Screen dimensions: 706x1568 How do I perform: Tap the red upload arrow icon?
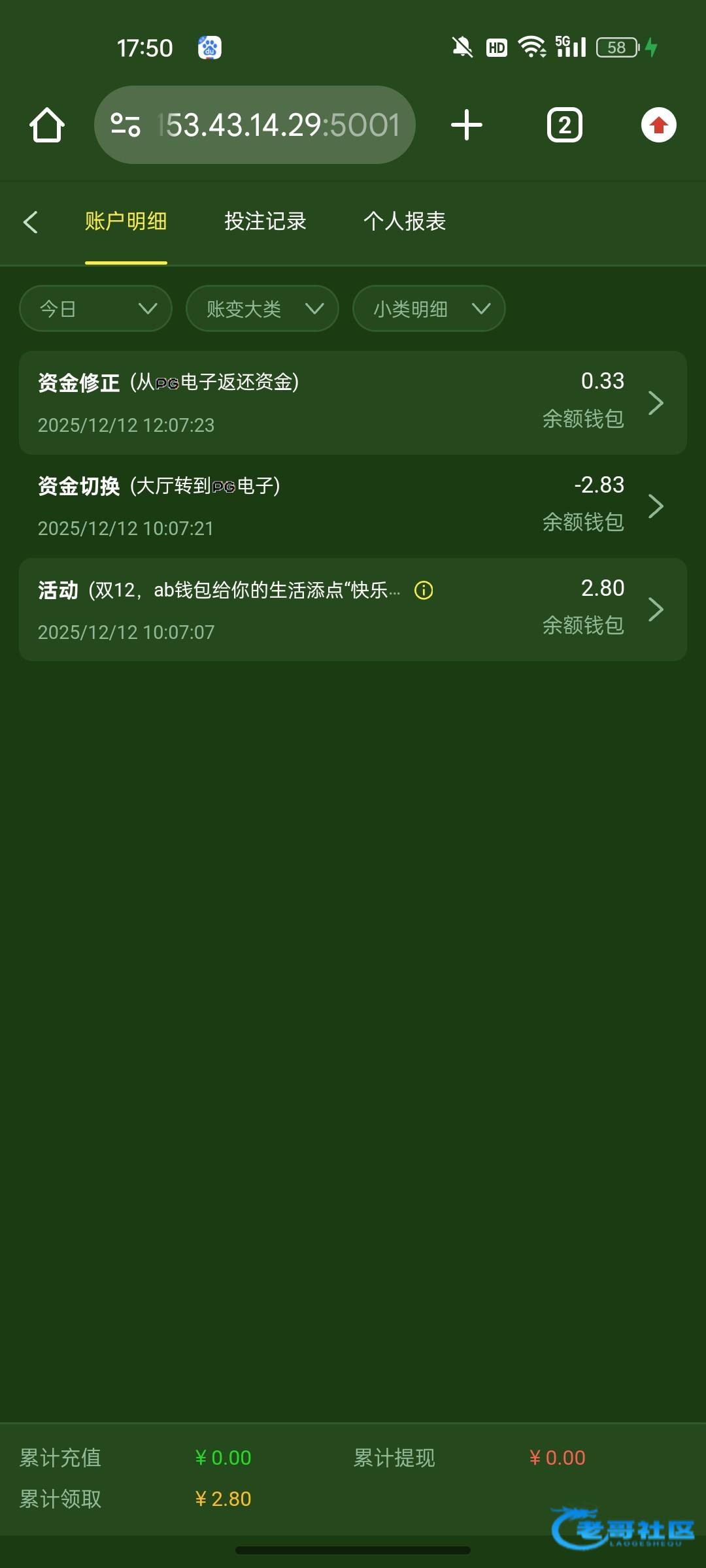tap(658, 125)
